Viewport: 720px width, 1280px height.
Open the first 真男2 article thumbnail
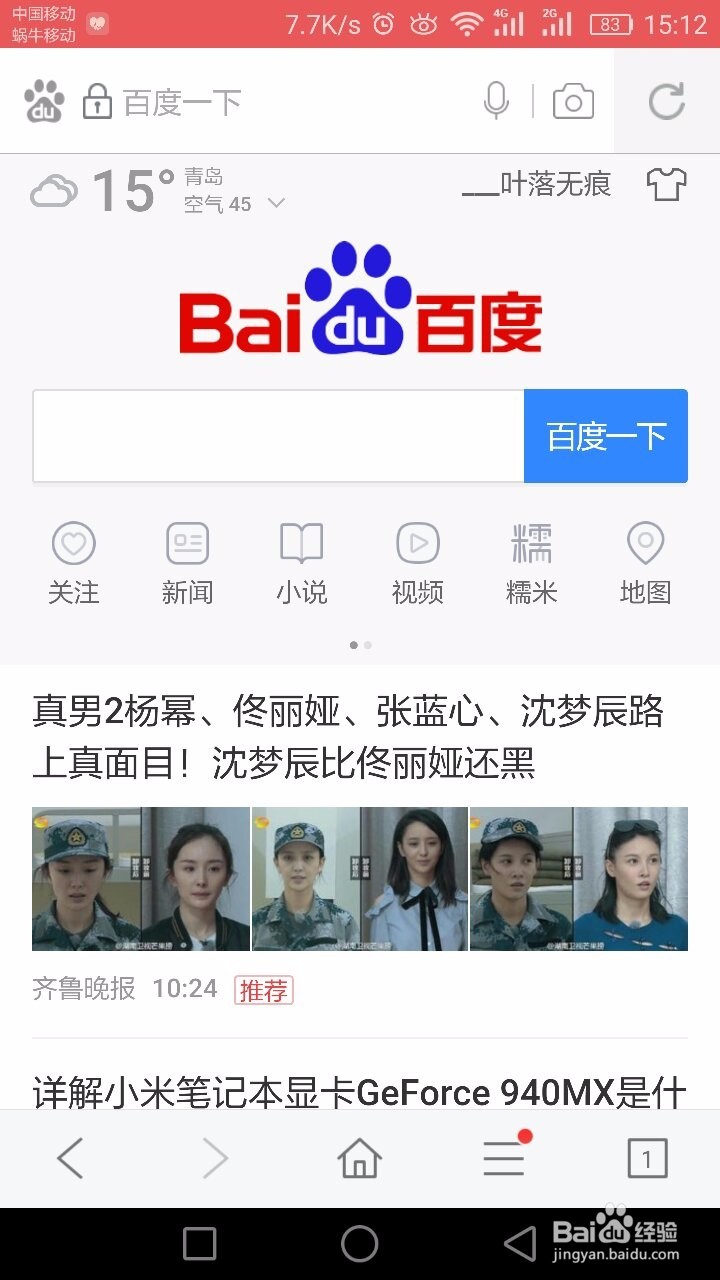click(x=140, y=878)
